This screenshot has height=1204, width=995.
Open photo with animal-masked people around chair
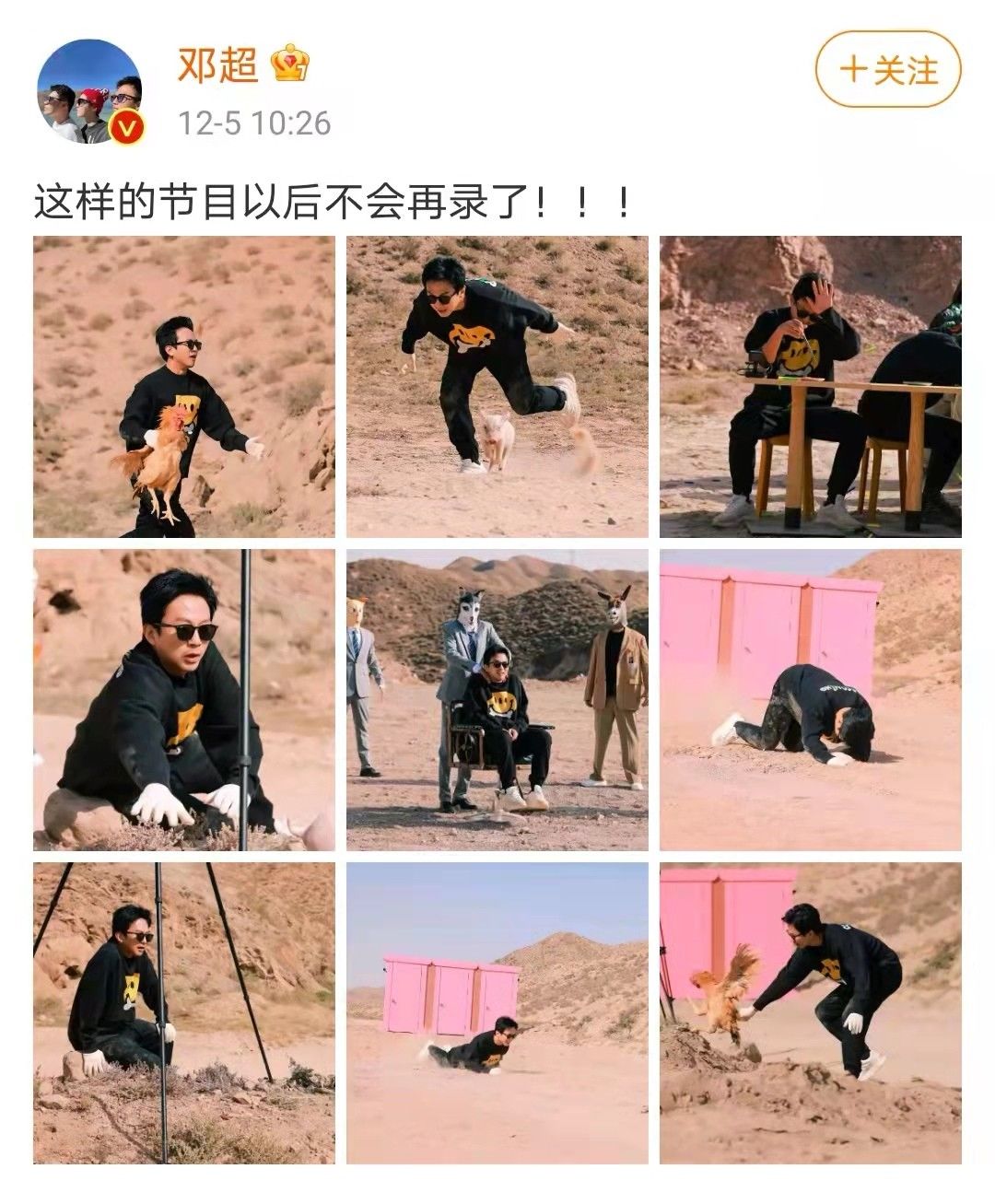coord(497,700)
